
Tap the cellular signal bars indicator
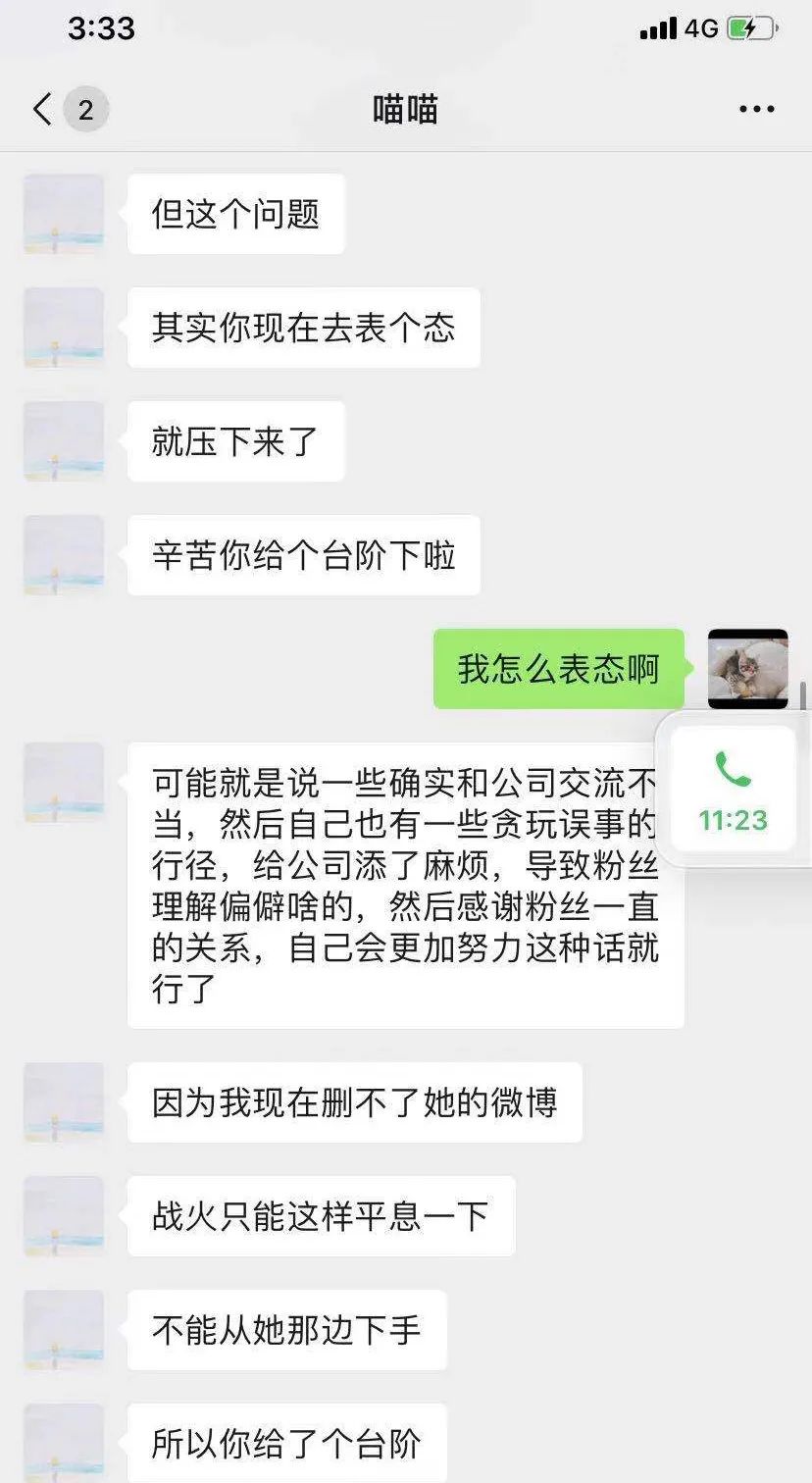coord(658,28)
